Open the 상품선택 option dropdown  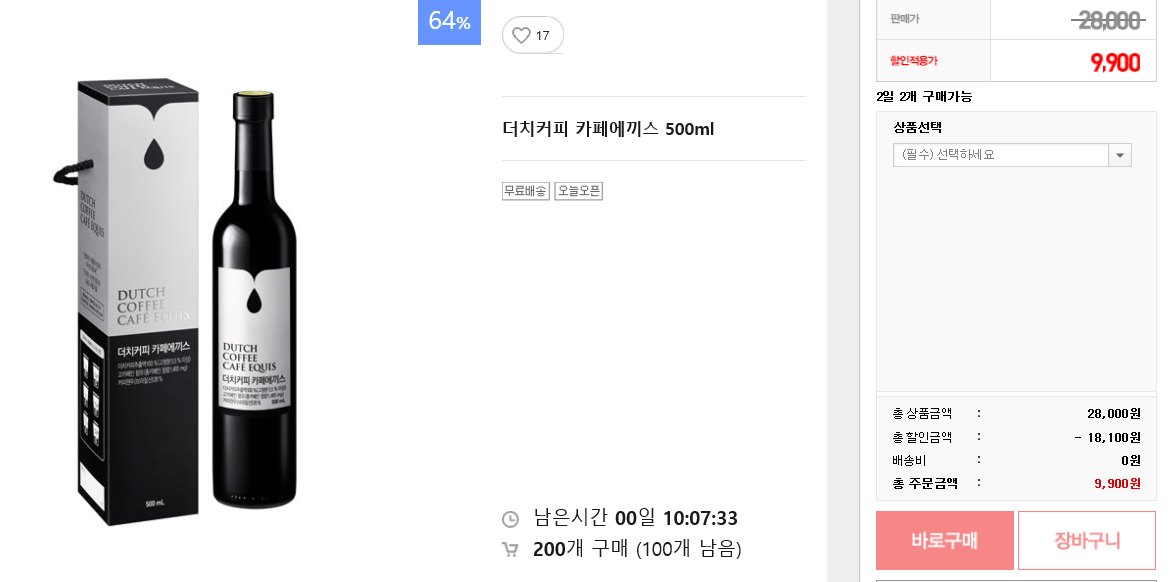click(x=1012, y=155)
